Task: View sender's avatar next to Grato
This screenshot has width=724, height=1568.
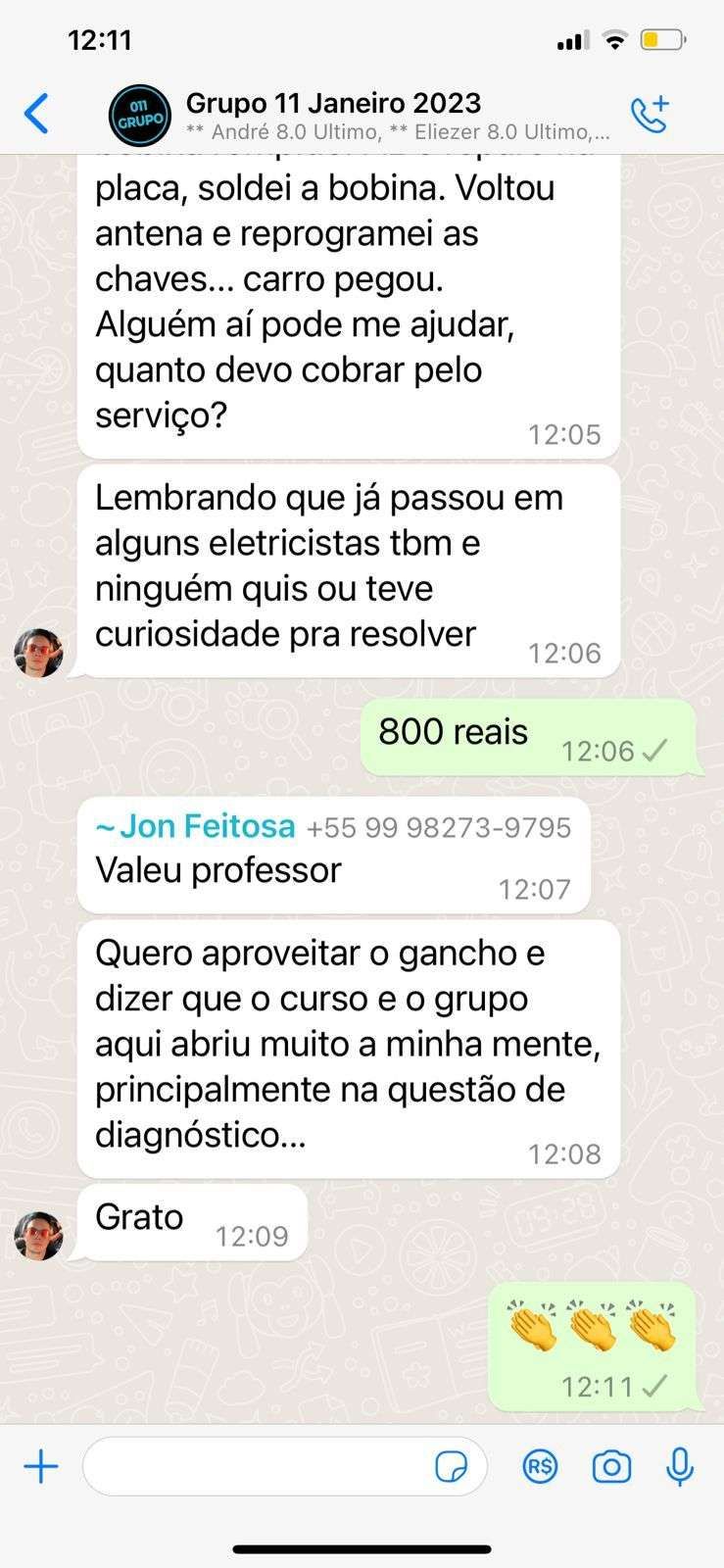Action: tap(38, 1236)
